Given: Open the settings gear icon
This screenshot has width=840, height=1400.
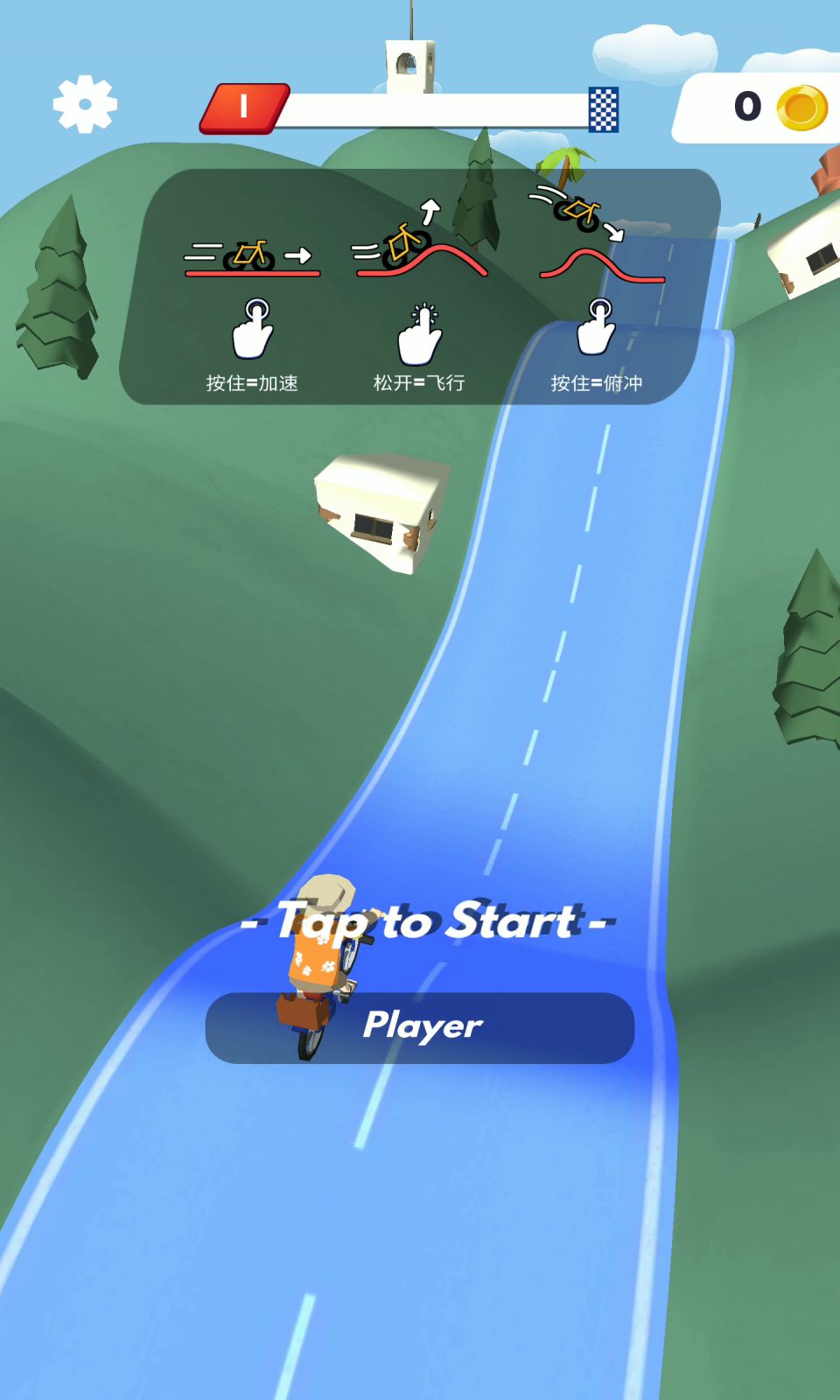Looking at the screenshot, I should (85, 105).
